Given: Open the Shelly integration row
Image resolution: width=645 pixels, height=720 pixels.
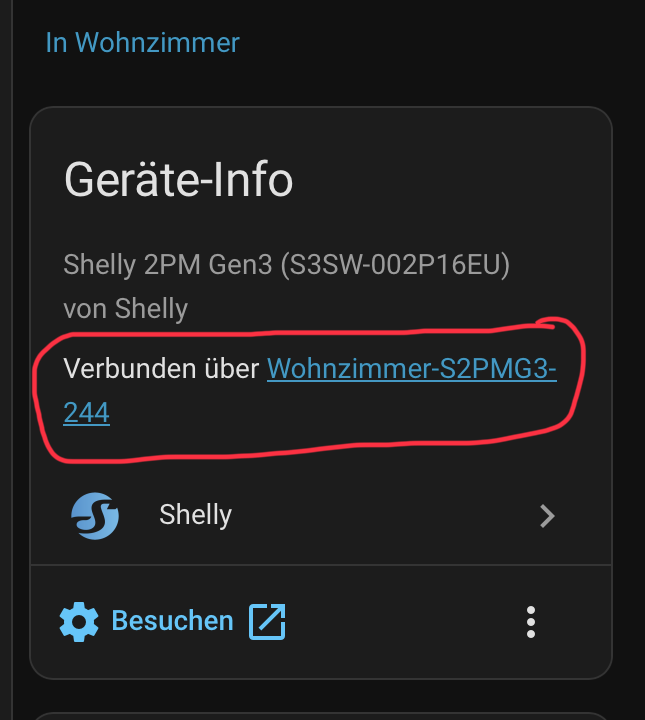Looking at the screenshot, I should (x=310, y=515).
